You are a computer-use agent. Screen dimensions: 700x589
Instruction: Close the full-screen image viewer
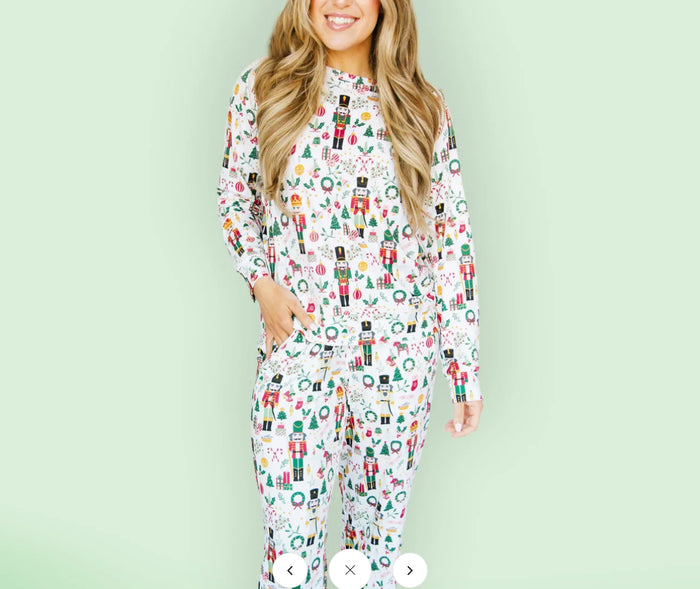(349, 570)
